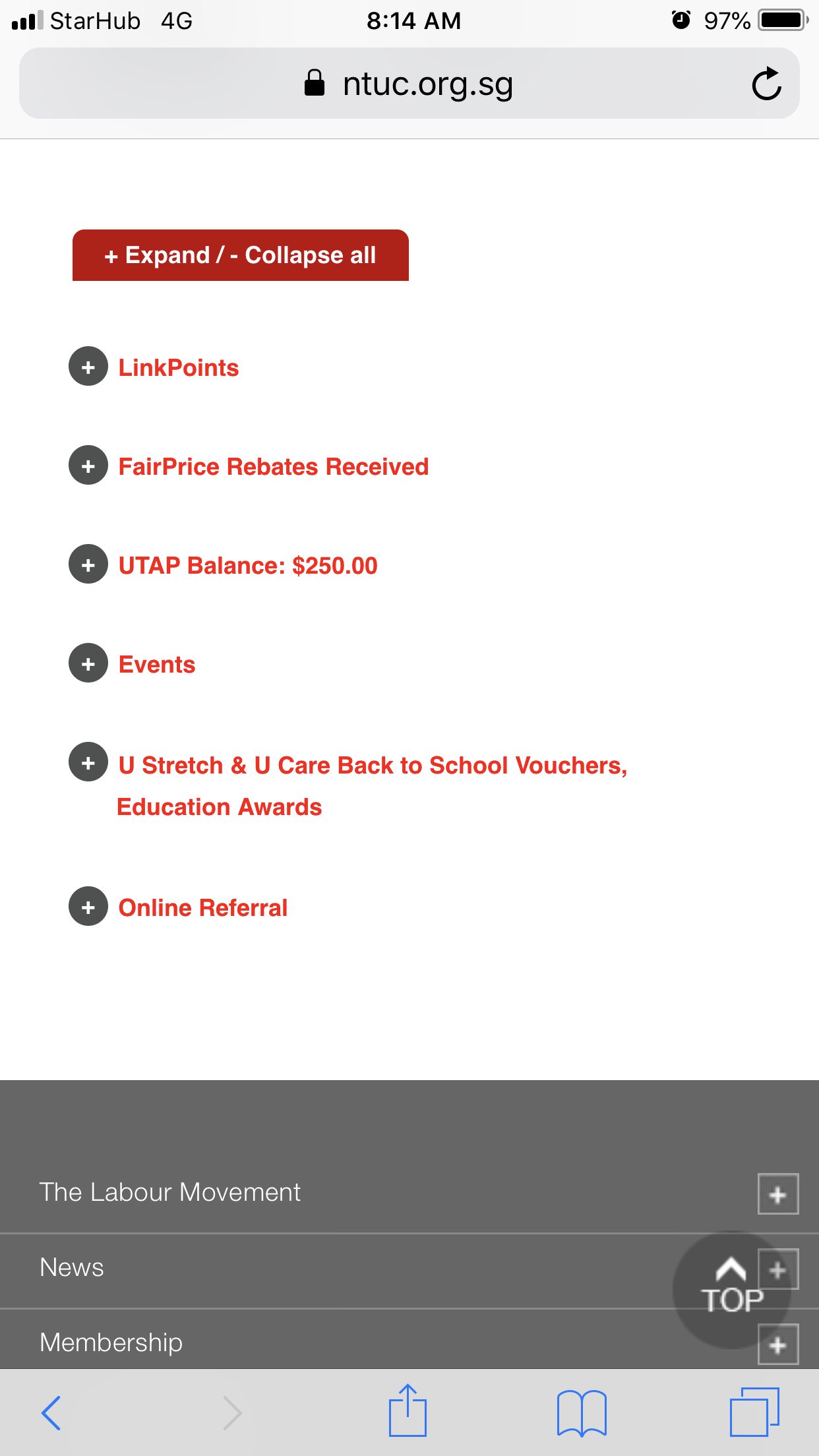Expand FairPrice Rebates Received section

(x=88, y=466)
